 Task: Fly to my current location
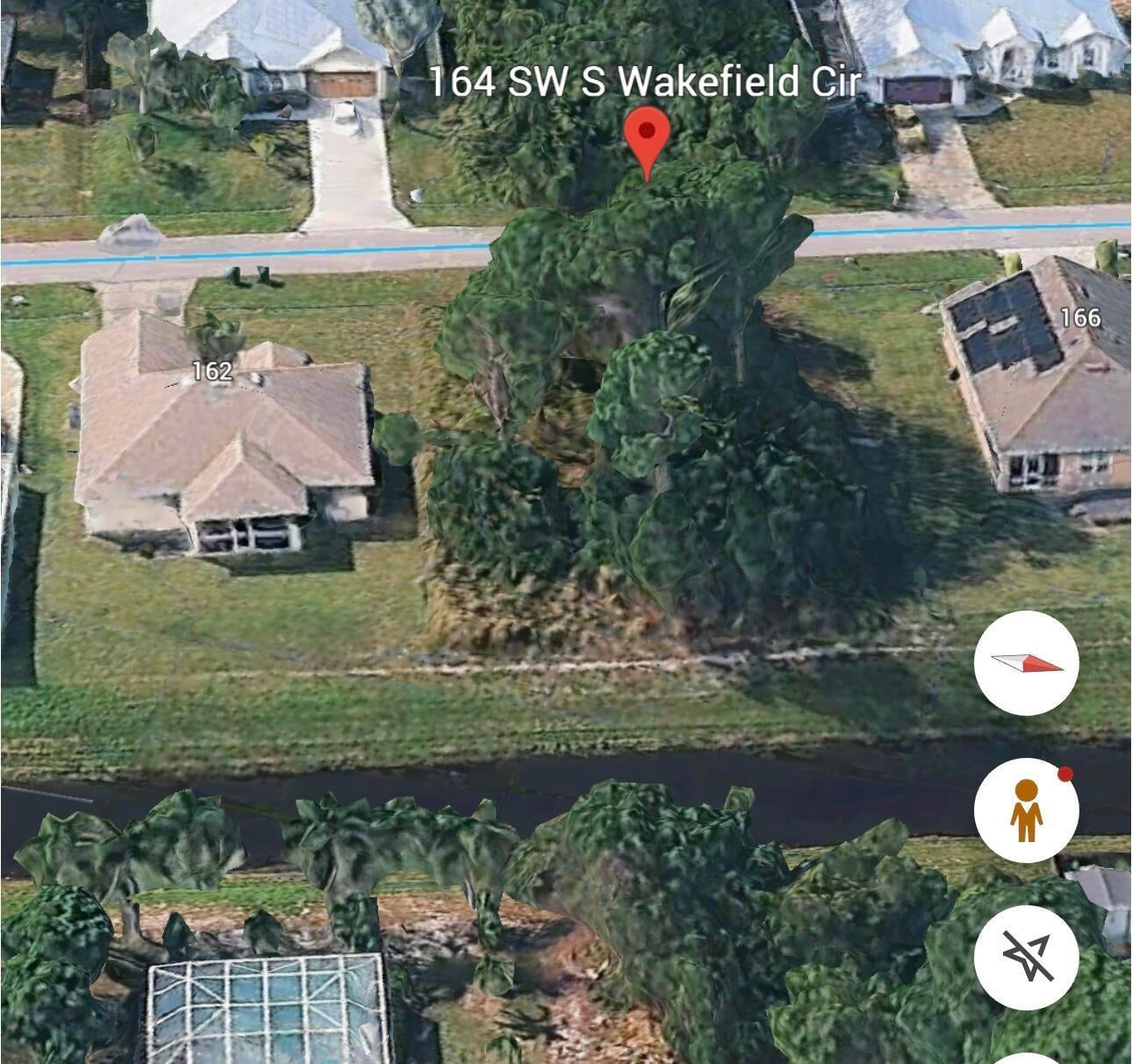(1026, 957)
